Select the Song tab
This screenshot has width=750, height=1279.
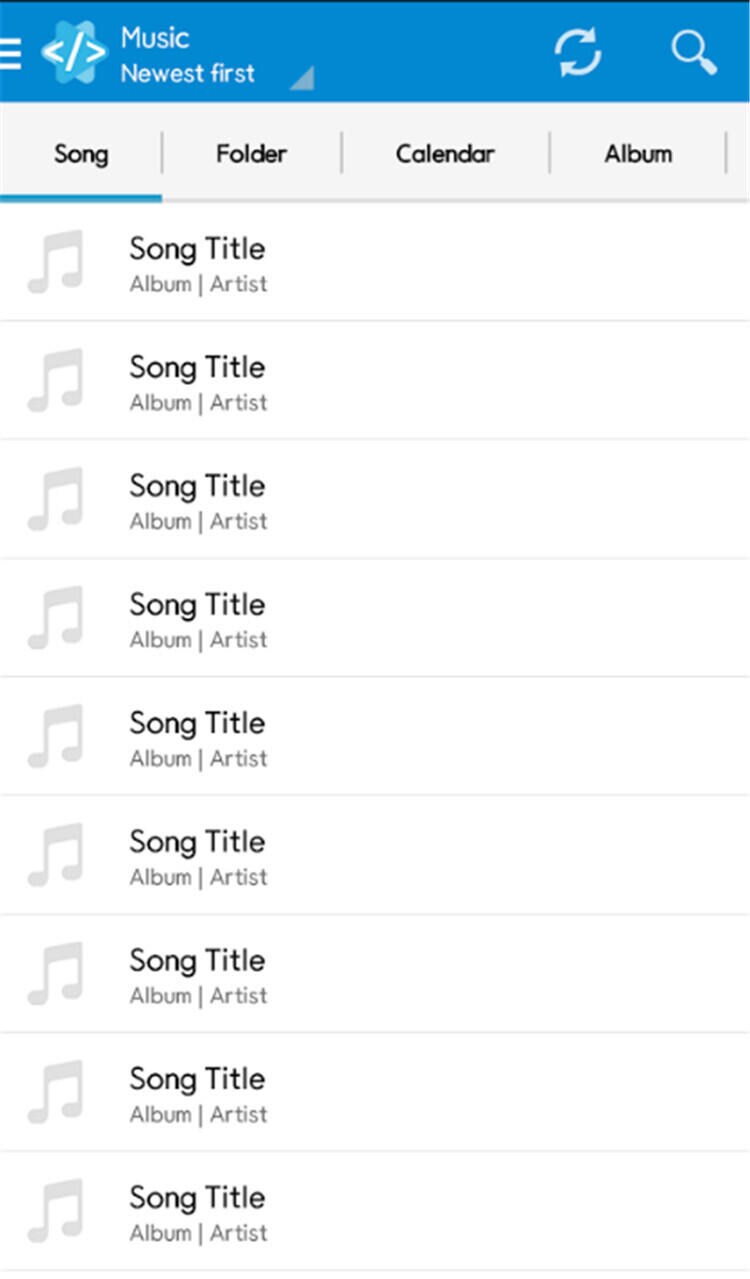click(81, 154)
